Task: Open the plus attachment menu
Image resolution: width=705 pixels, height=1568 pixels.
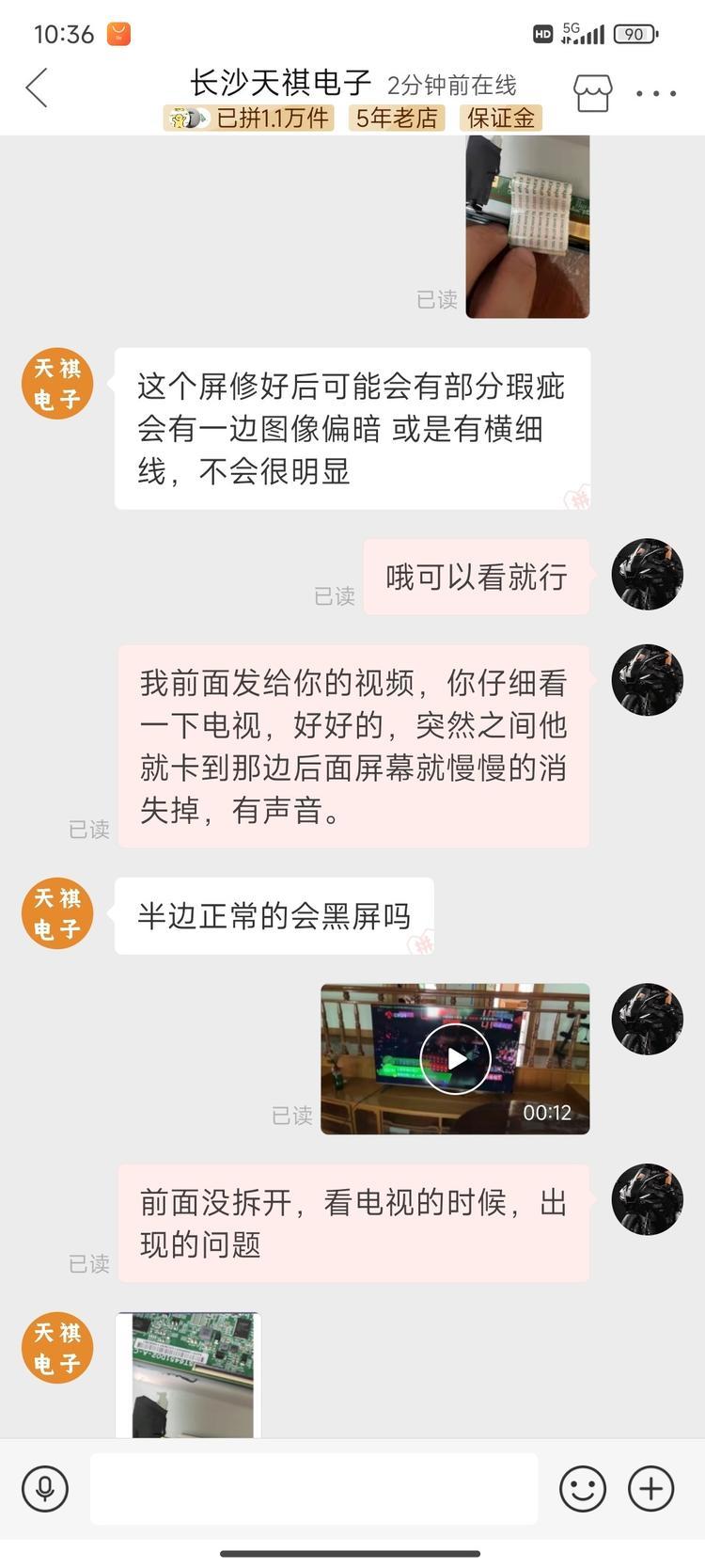Action: 651,1489
